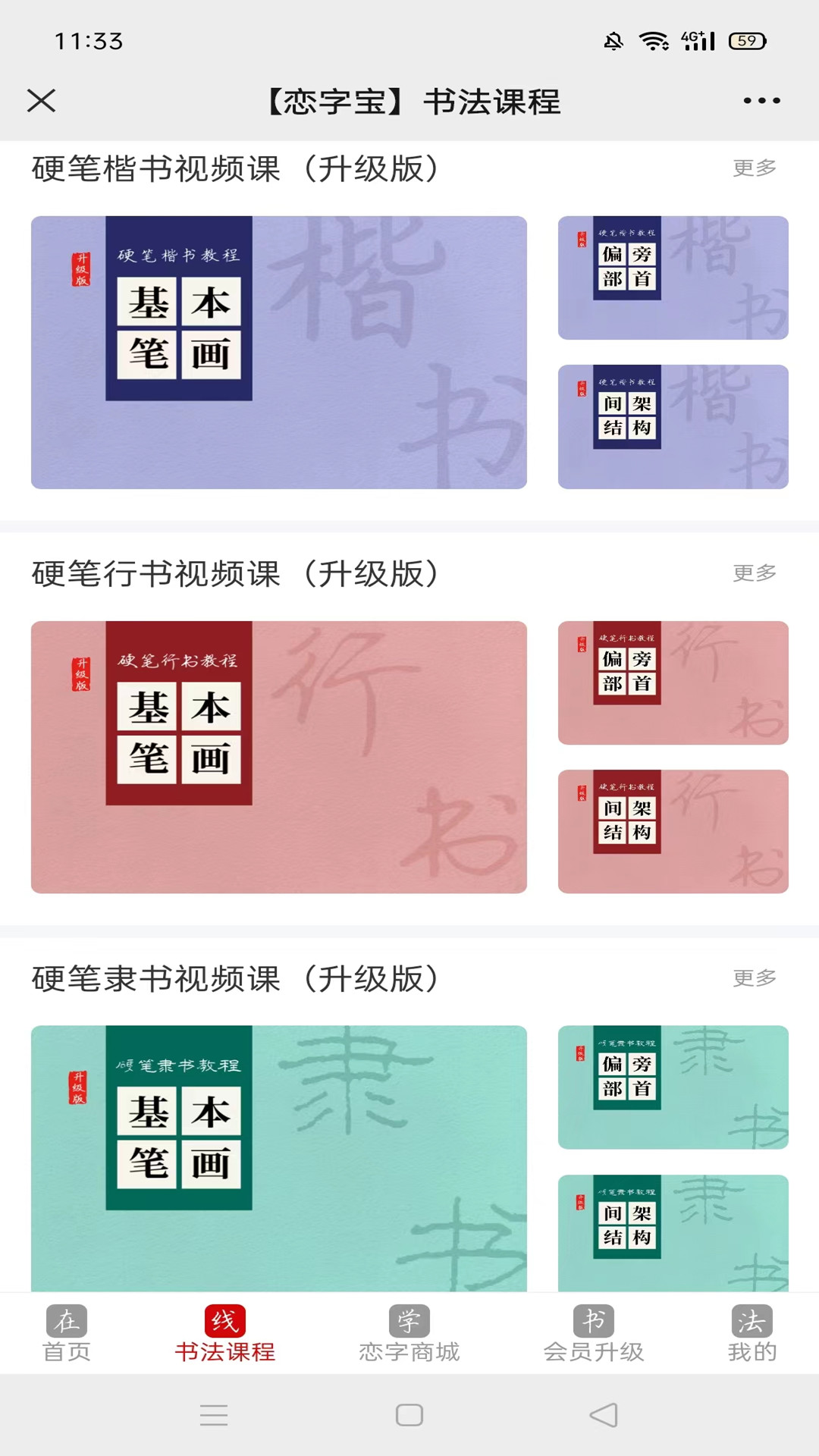The height and width of the screenshot is (1456, 819).
Task: Select the 书法课程 tab
Action: click(224, 1333)
